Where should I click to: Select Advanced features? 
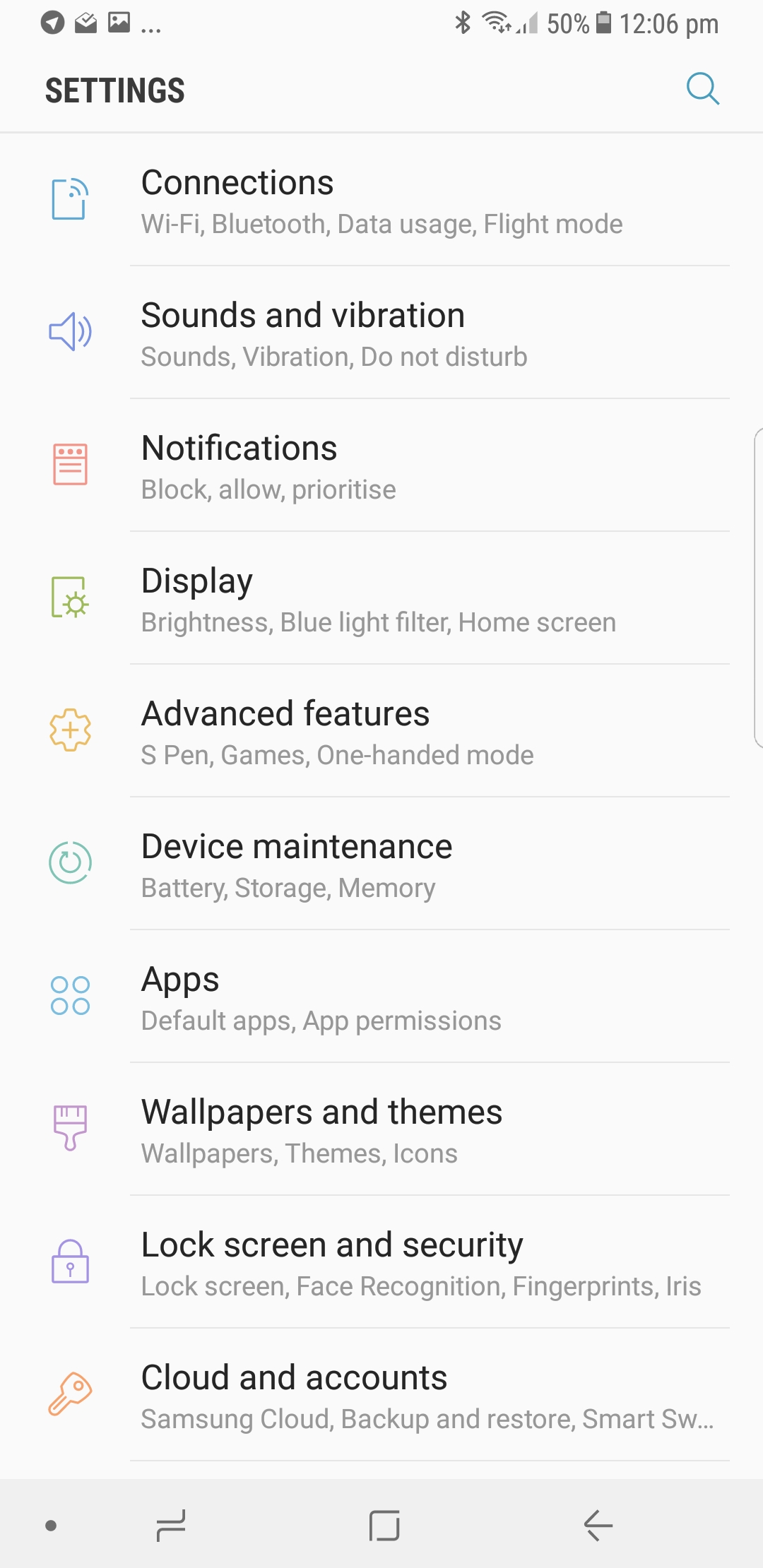(x=381, y=731)
